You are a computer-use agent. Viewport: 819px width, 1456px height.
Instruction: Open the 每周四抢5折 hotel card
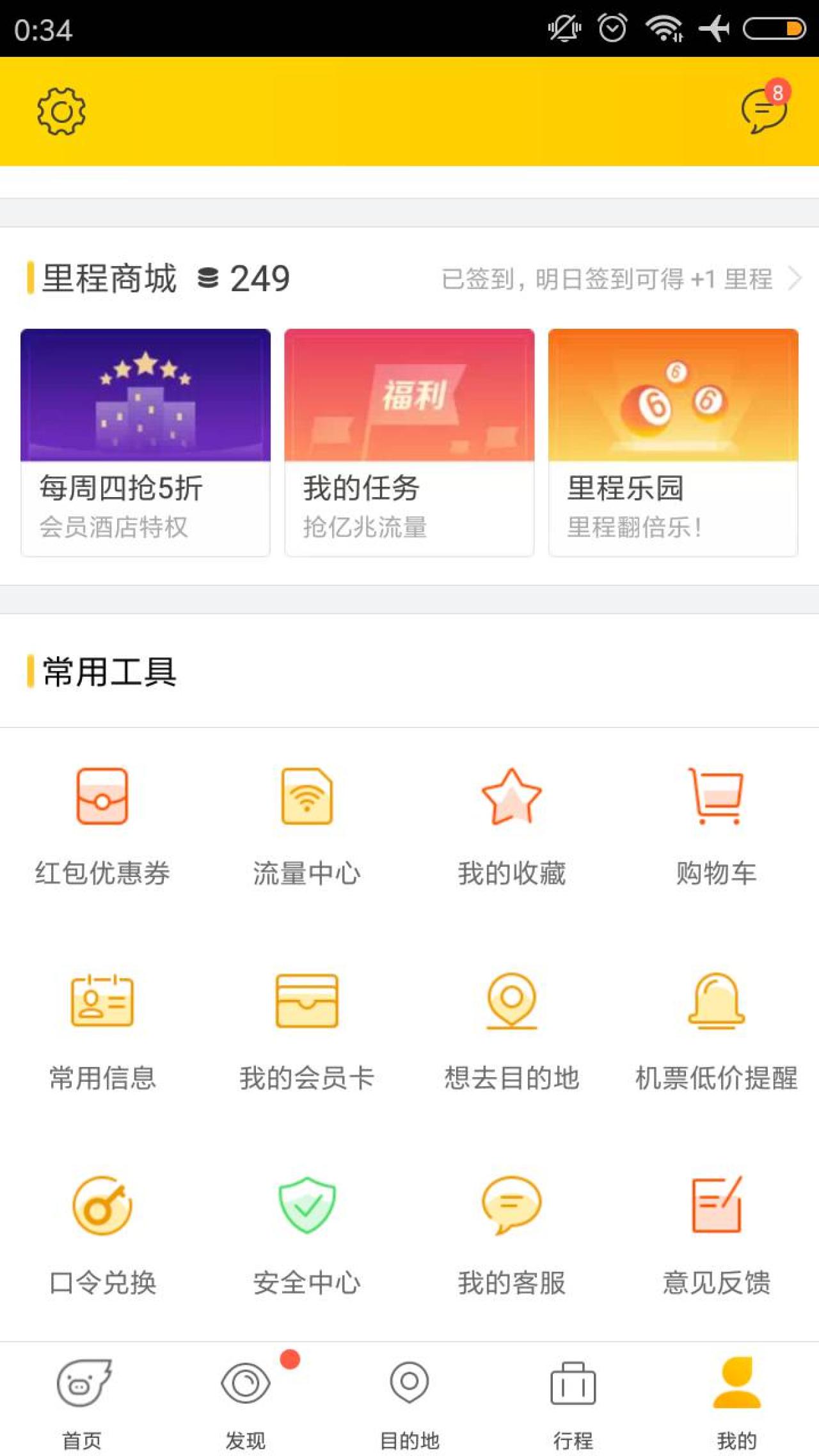[145, 442]
